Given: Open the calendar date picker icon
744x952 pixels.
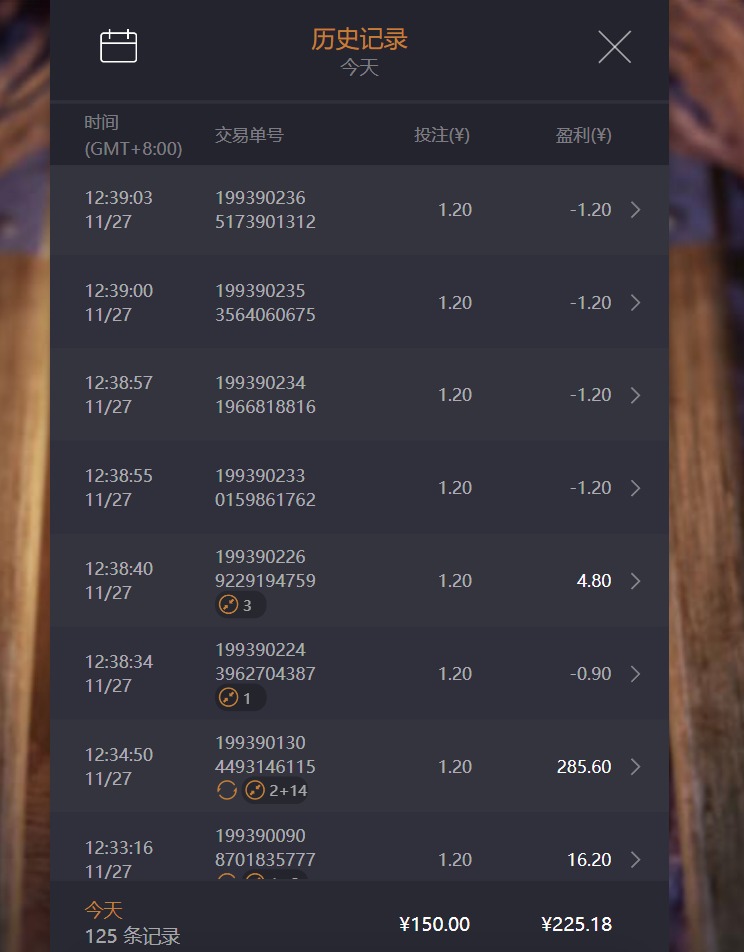Looking at the screenshot, I should [x=119, y=46].
